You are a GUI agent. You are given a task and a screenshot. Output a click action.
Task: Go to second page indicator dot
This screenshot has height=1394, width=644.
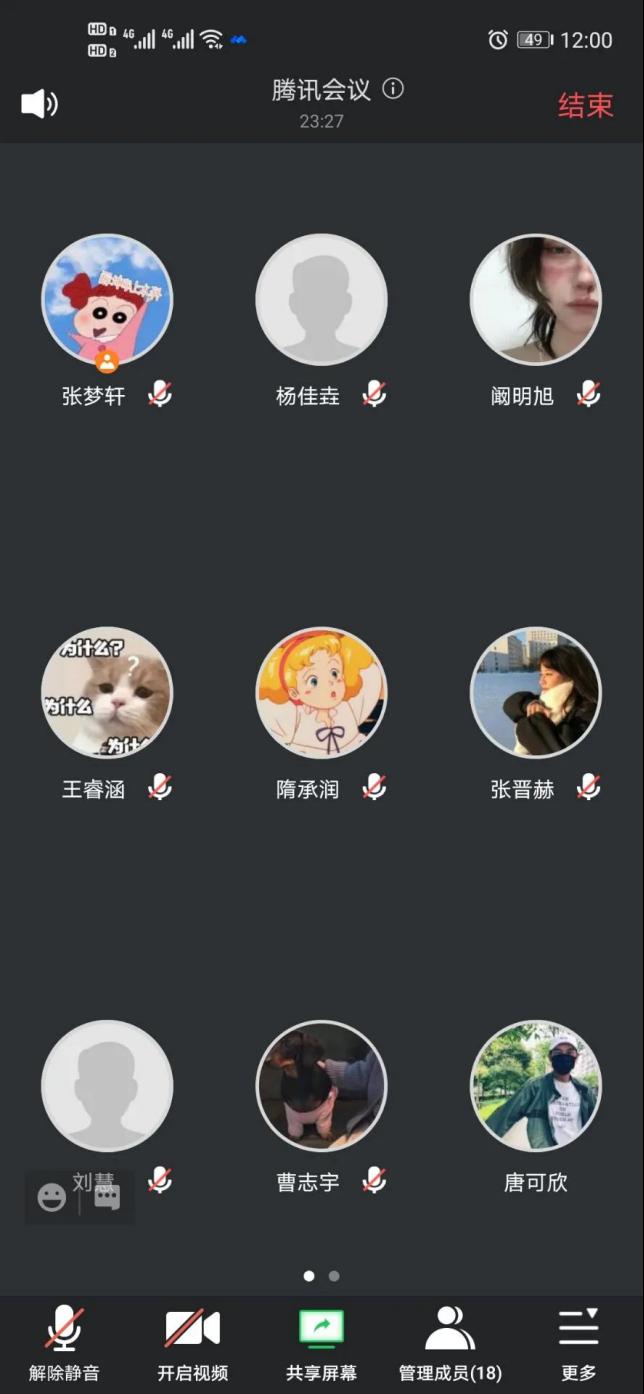(334, 1276)
